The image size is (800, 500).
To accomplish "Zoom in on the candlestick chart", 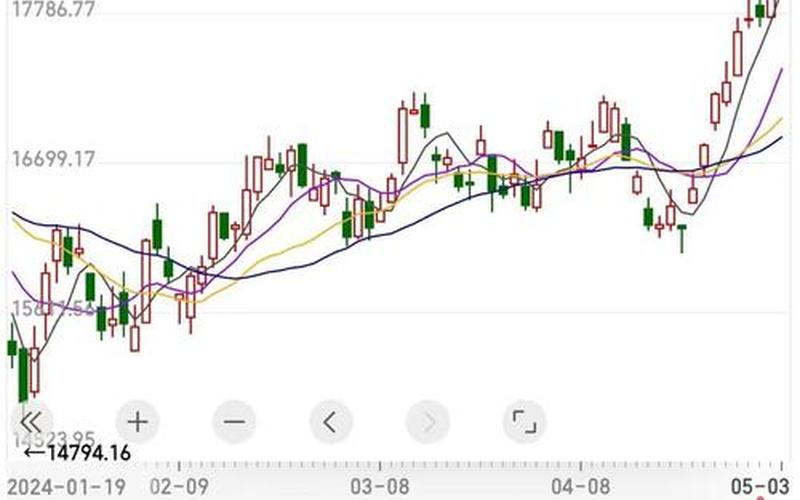I will pos(138,422).
